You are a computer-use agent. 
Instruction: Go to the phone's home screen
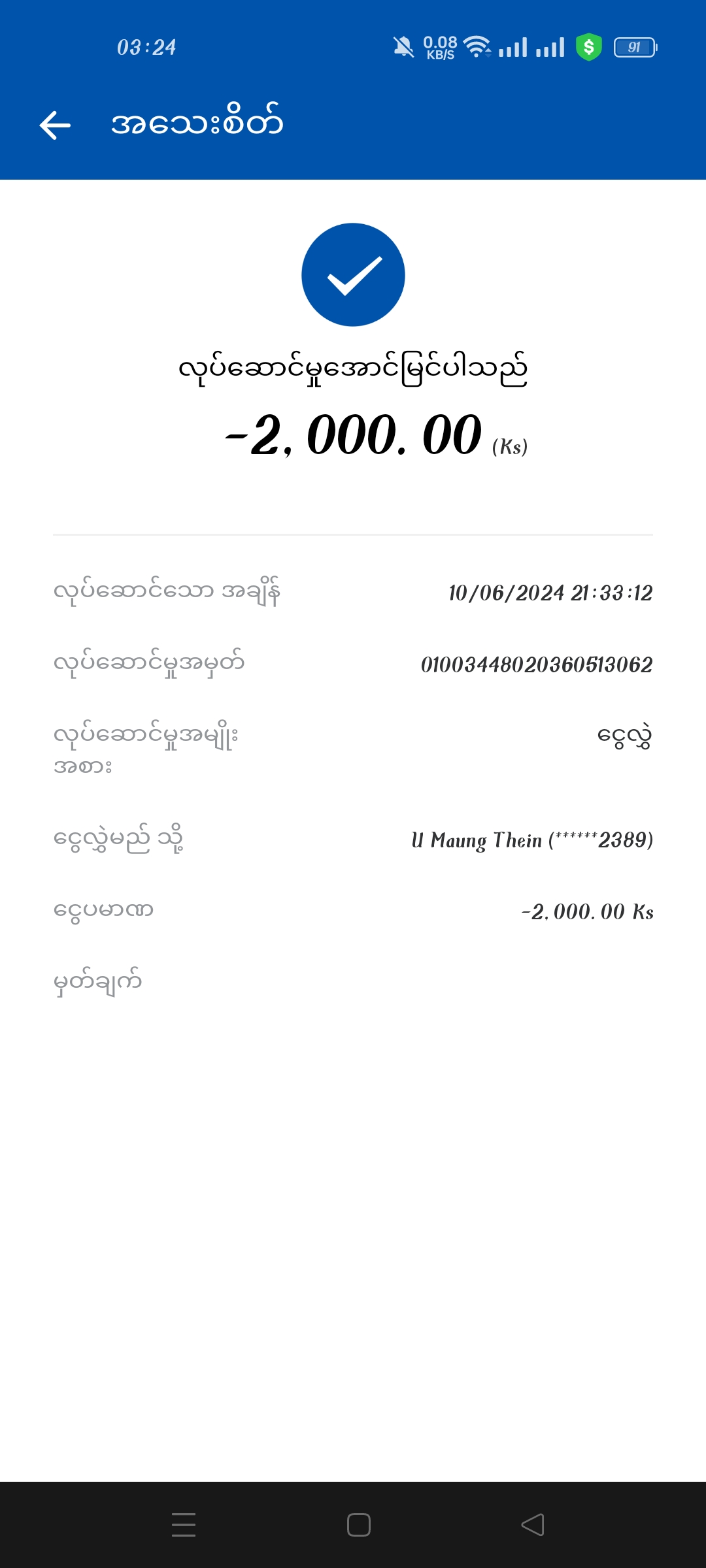[x=359, y=1525]
